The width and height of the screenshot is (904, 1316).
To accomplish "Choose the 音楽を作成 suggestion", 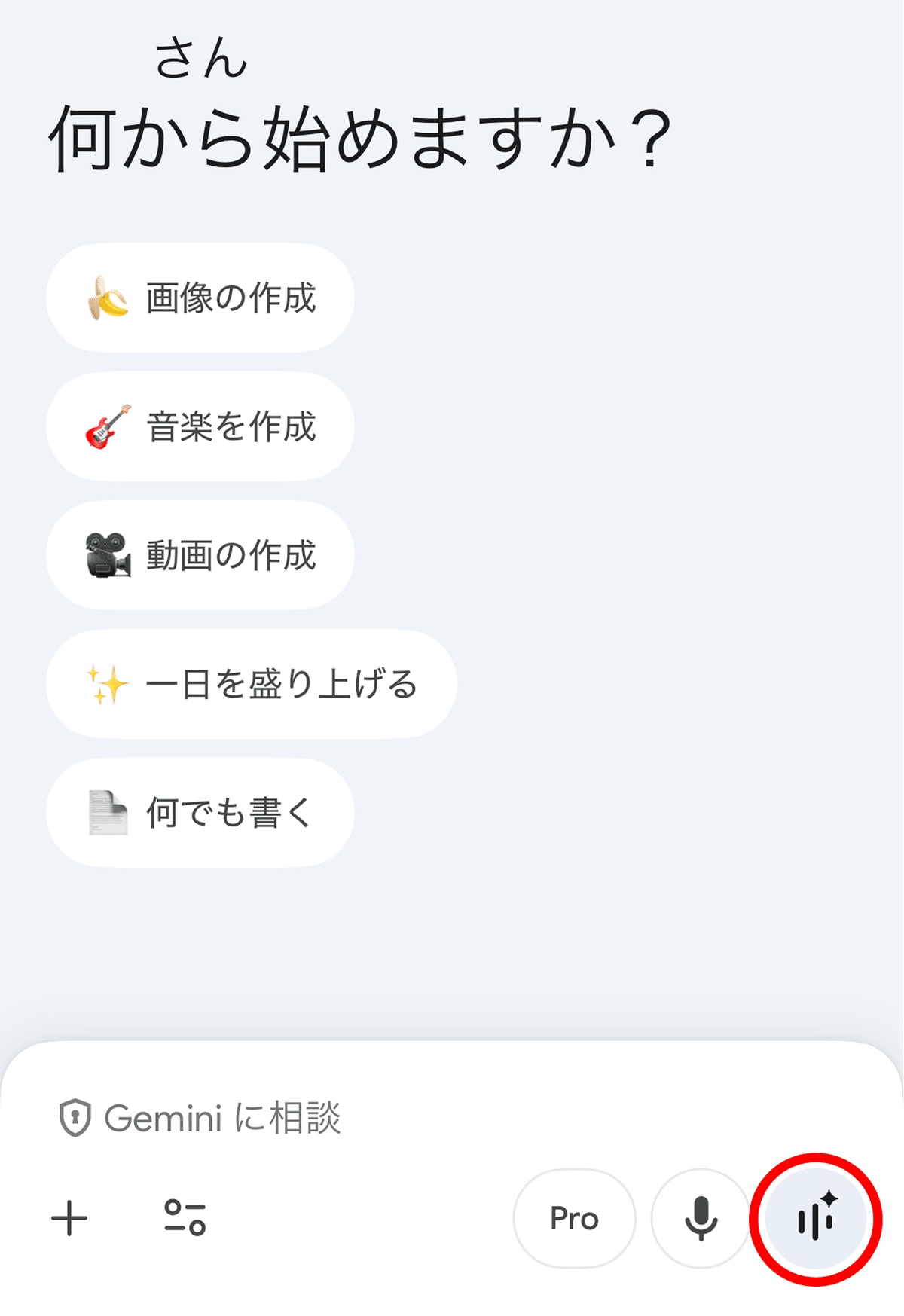I will point(200,426).
